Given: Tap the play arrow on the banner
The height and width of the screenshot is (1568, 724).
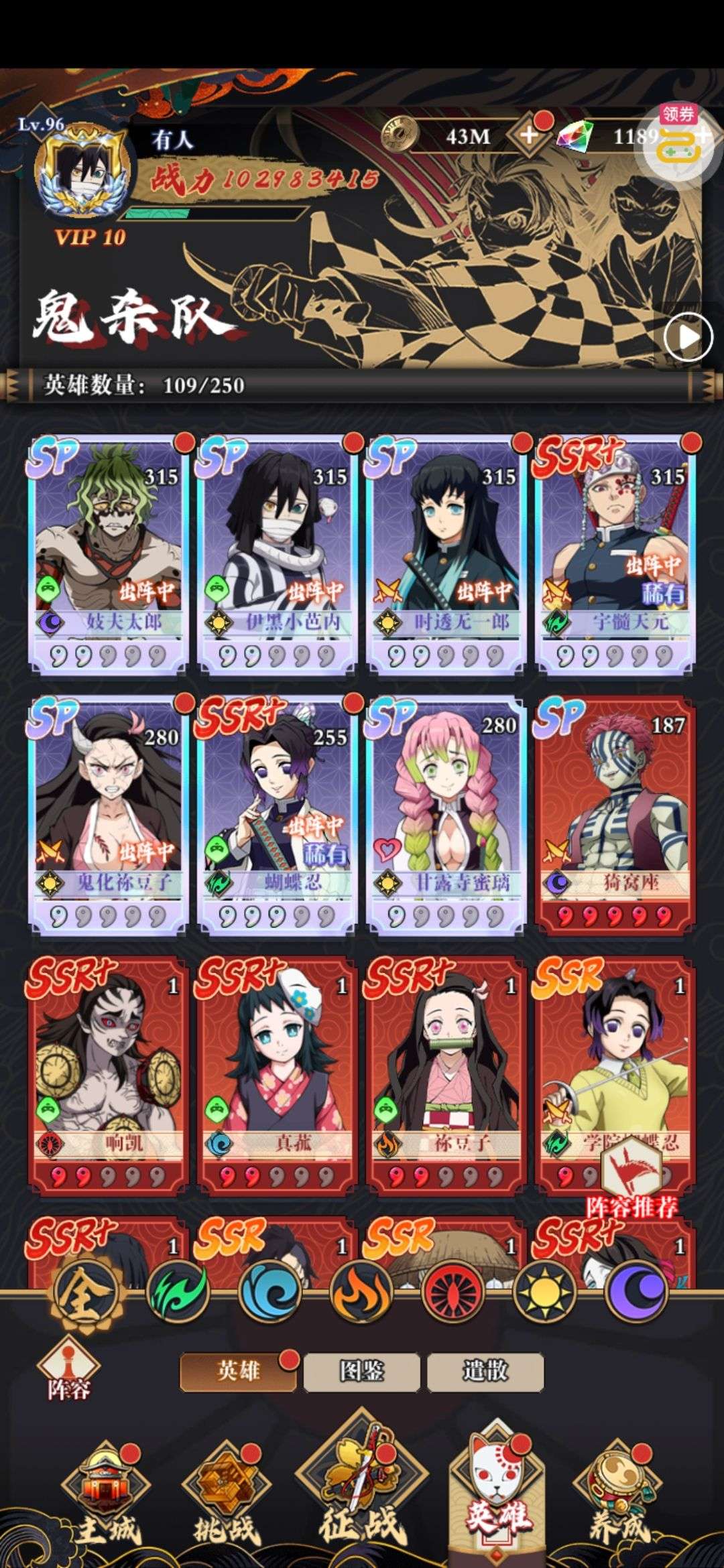Looking at the screenshot, I should click(x=688, y=337).
